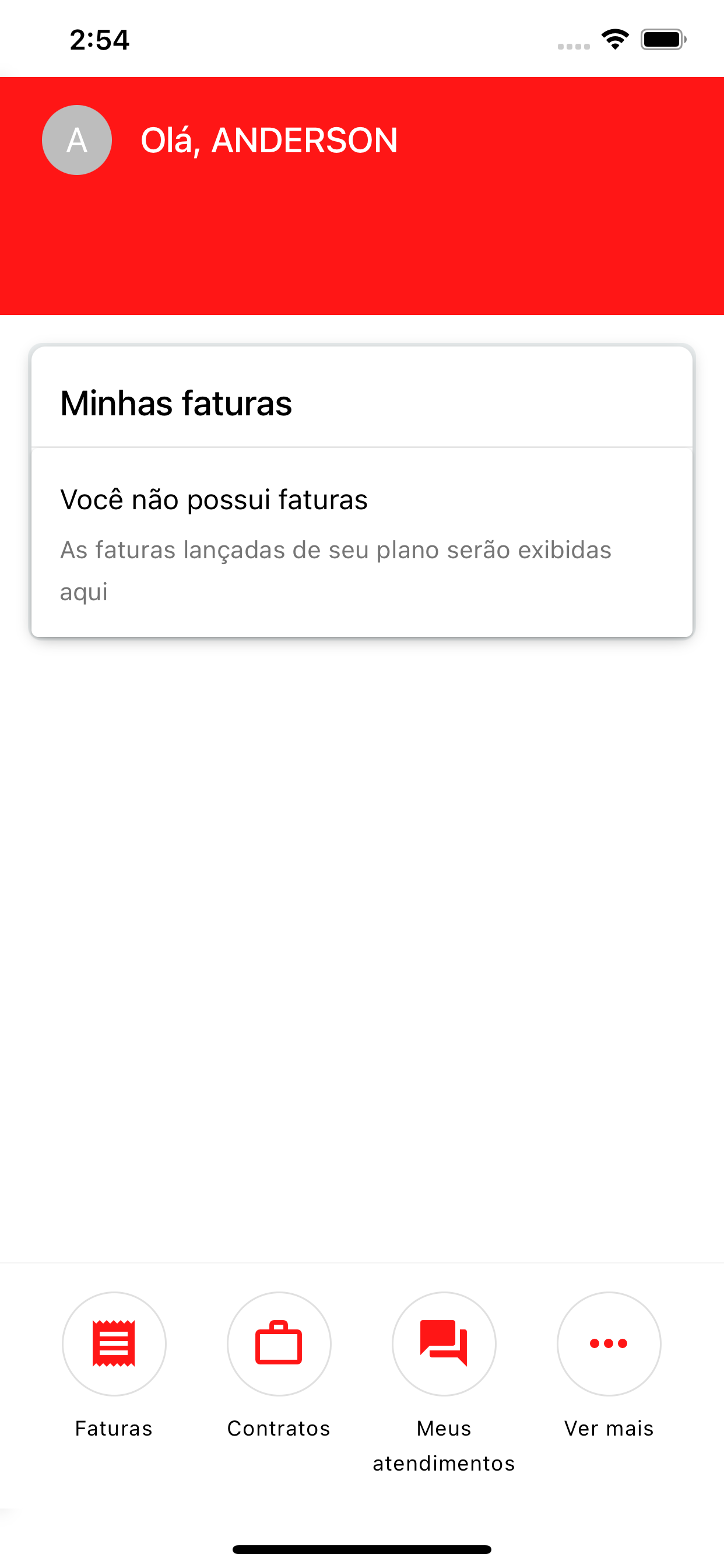724x1568 pixels.
Task: Open the profile avatar with the letter A
Action: click(77, 140)
